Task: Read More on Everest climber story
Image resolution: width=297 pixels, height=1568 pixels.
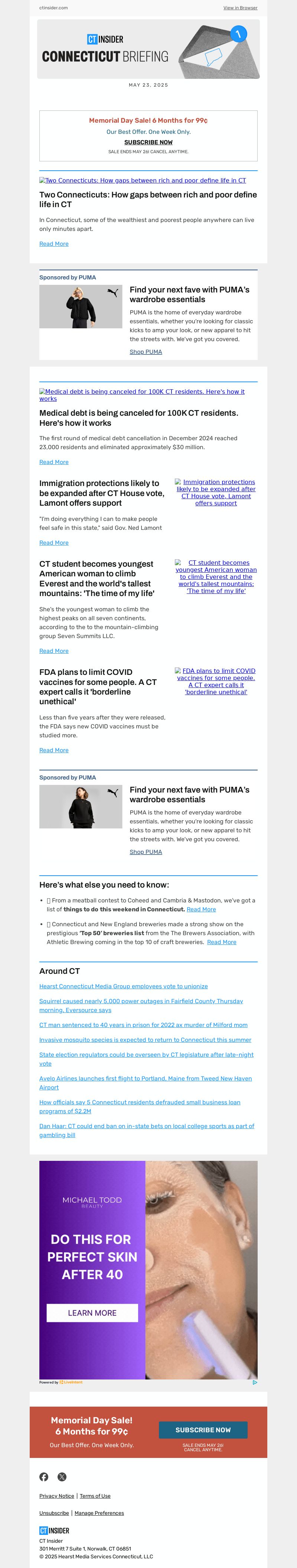Action: click(x=53, y=651)
